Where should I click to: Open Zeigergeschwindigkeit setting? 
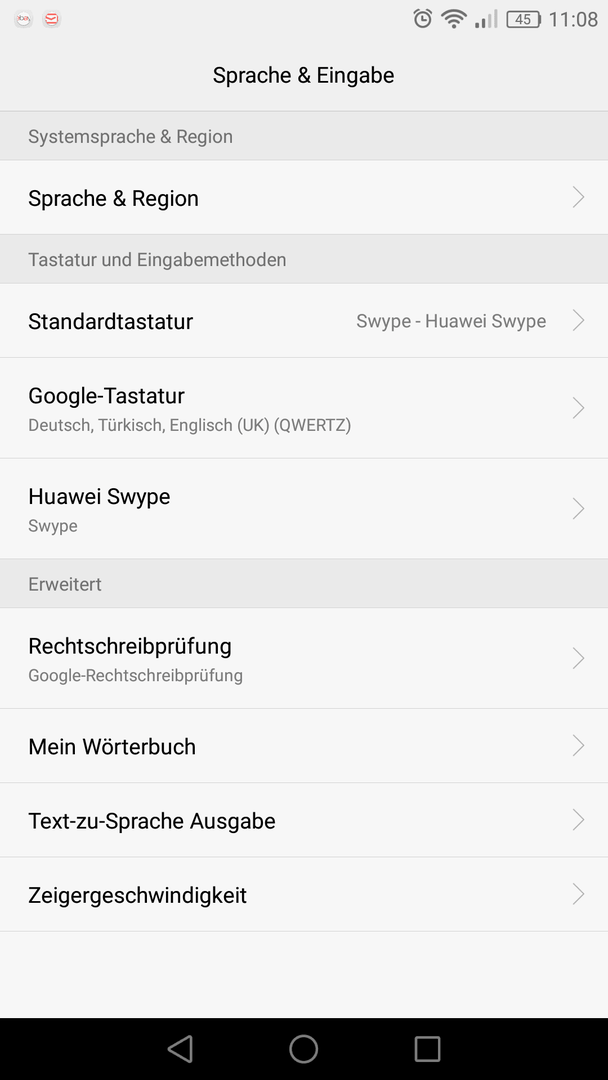point(304,895)
